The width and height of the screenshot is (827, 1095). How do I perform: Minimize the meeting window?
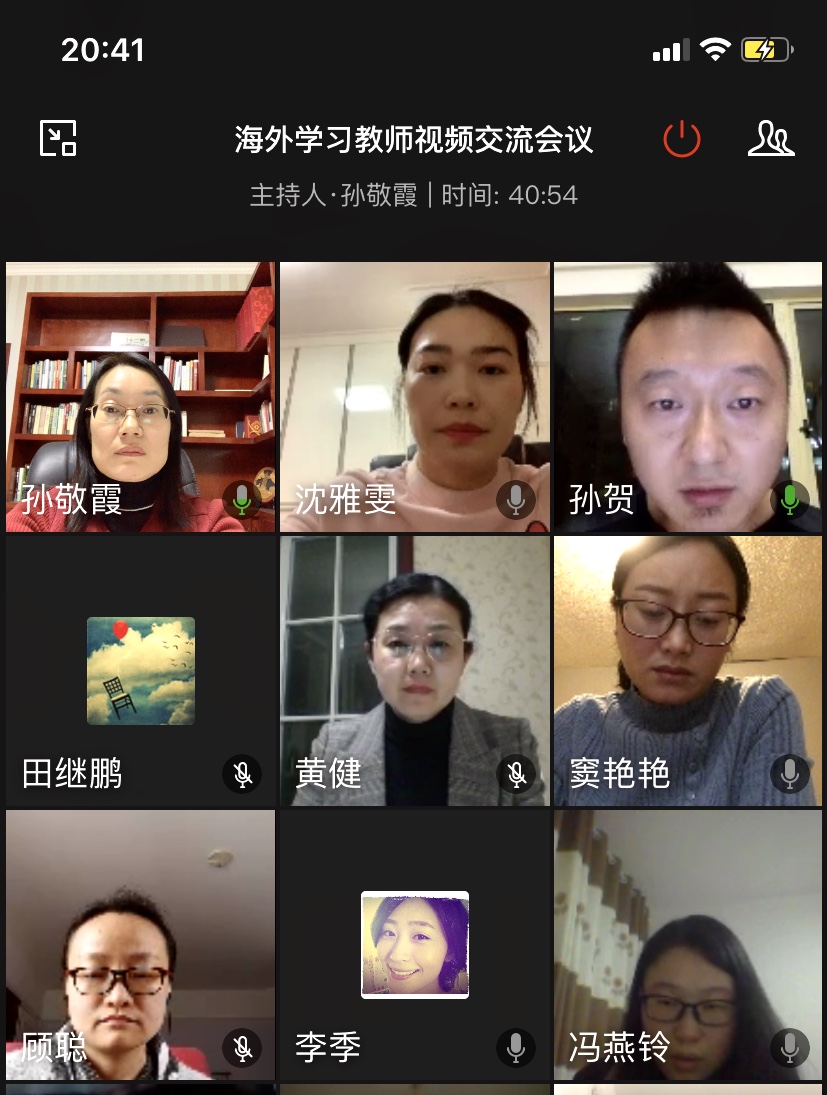tap(58, 138)
